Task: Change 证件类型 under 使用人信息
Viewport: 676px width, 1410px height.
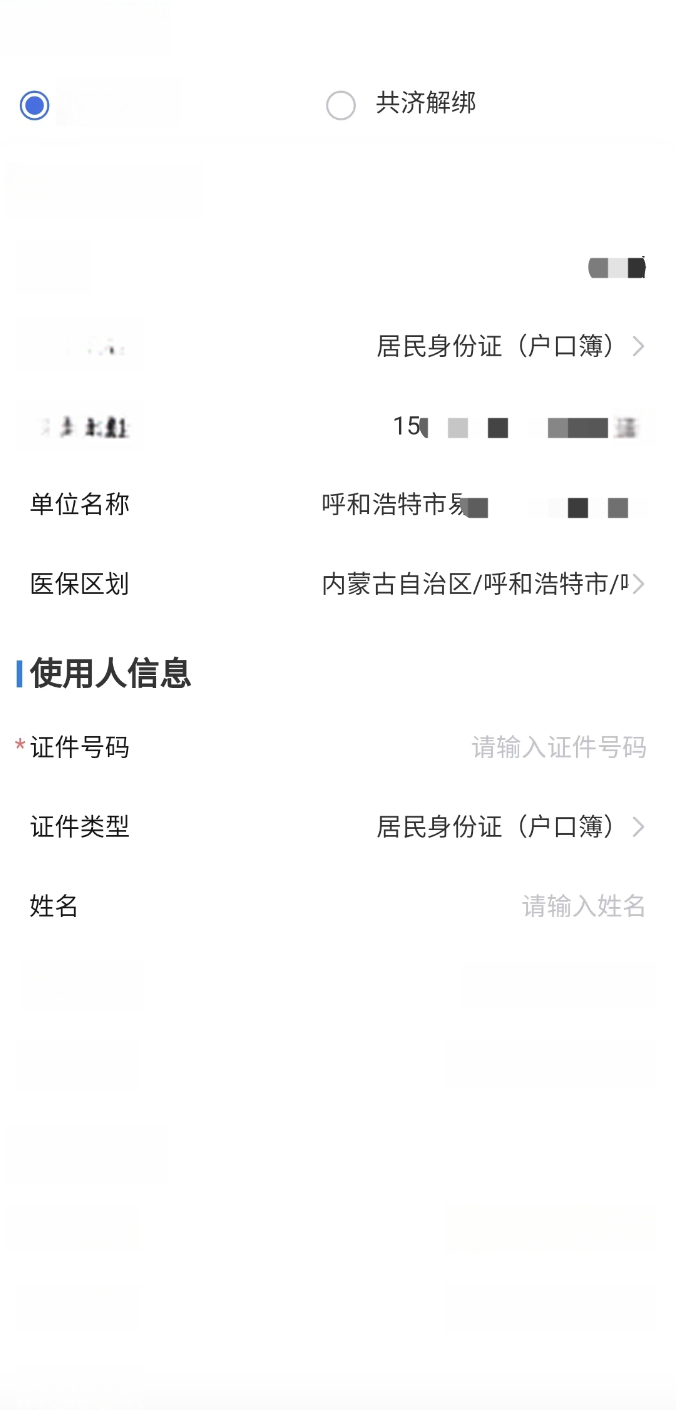Action: [338, 827]
